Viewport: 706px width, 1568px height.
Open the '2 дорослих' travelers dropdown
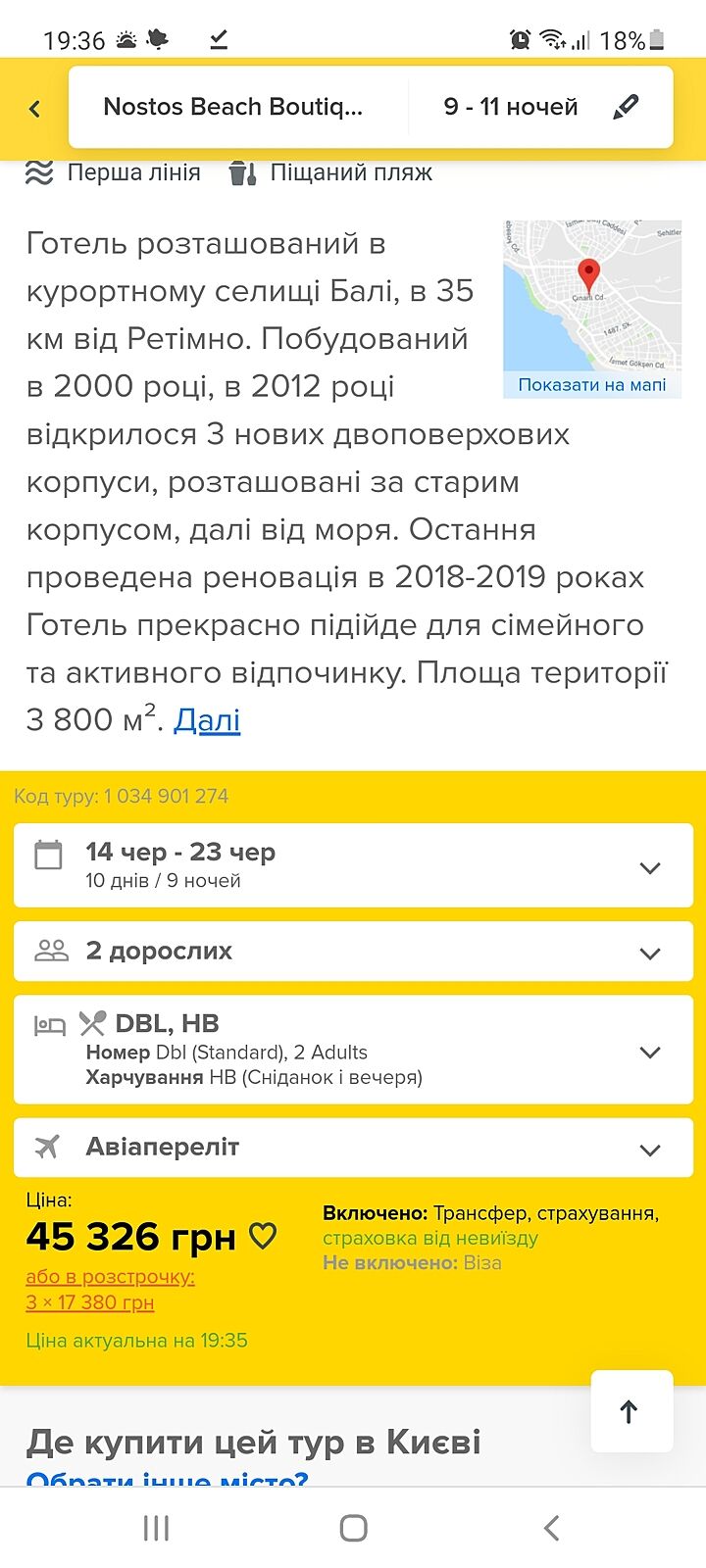pos(353,952)
